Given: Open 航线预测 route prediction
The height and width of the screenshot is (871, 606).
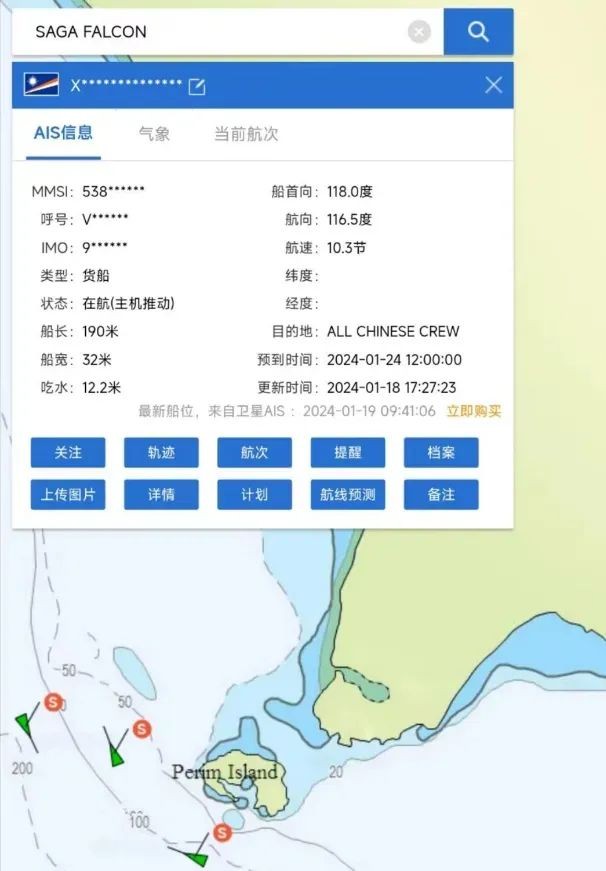Looking at the screenshot, I should point(347,495).
